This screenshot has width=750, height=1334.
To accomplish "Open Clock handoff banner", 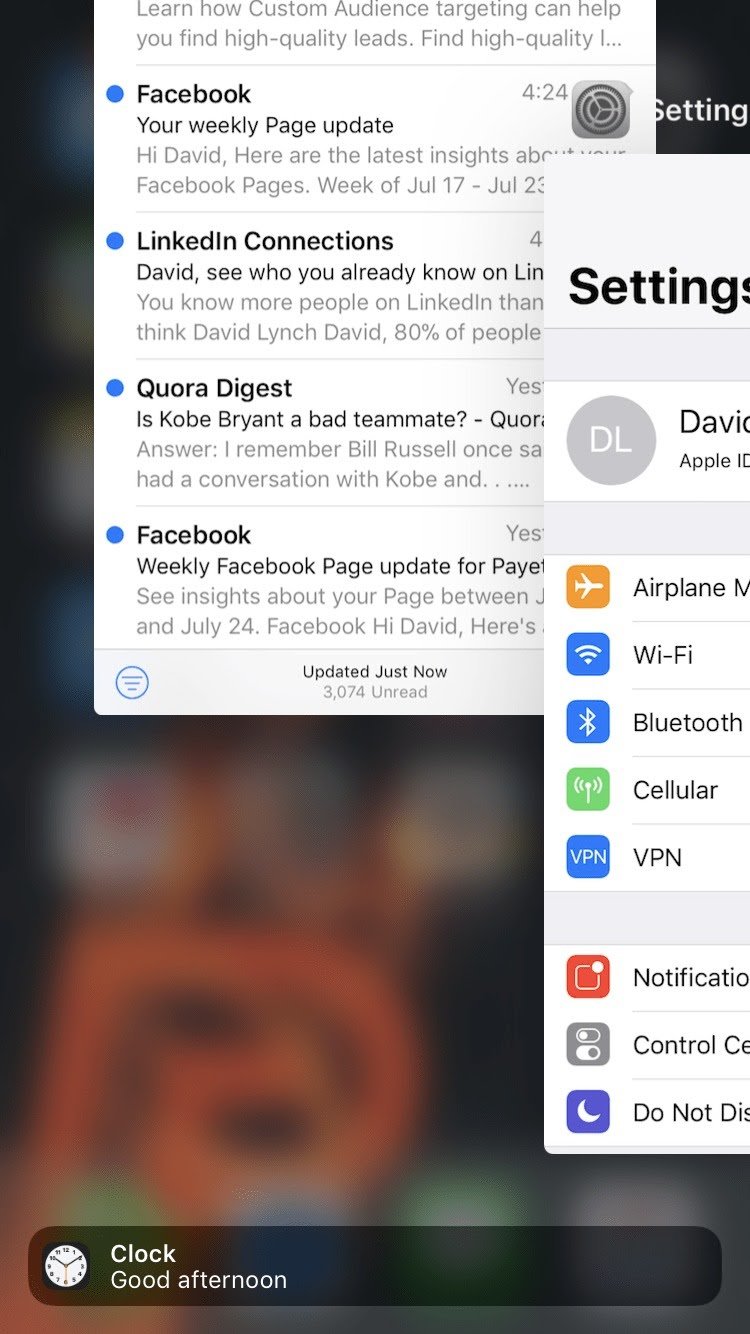I will tap(375, 1266).
